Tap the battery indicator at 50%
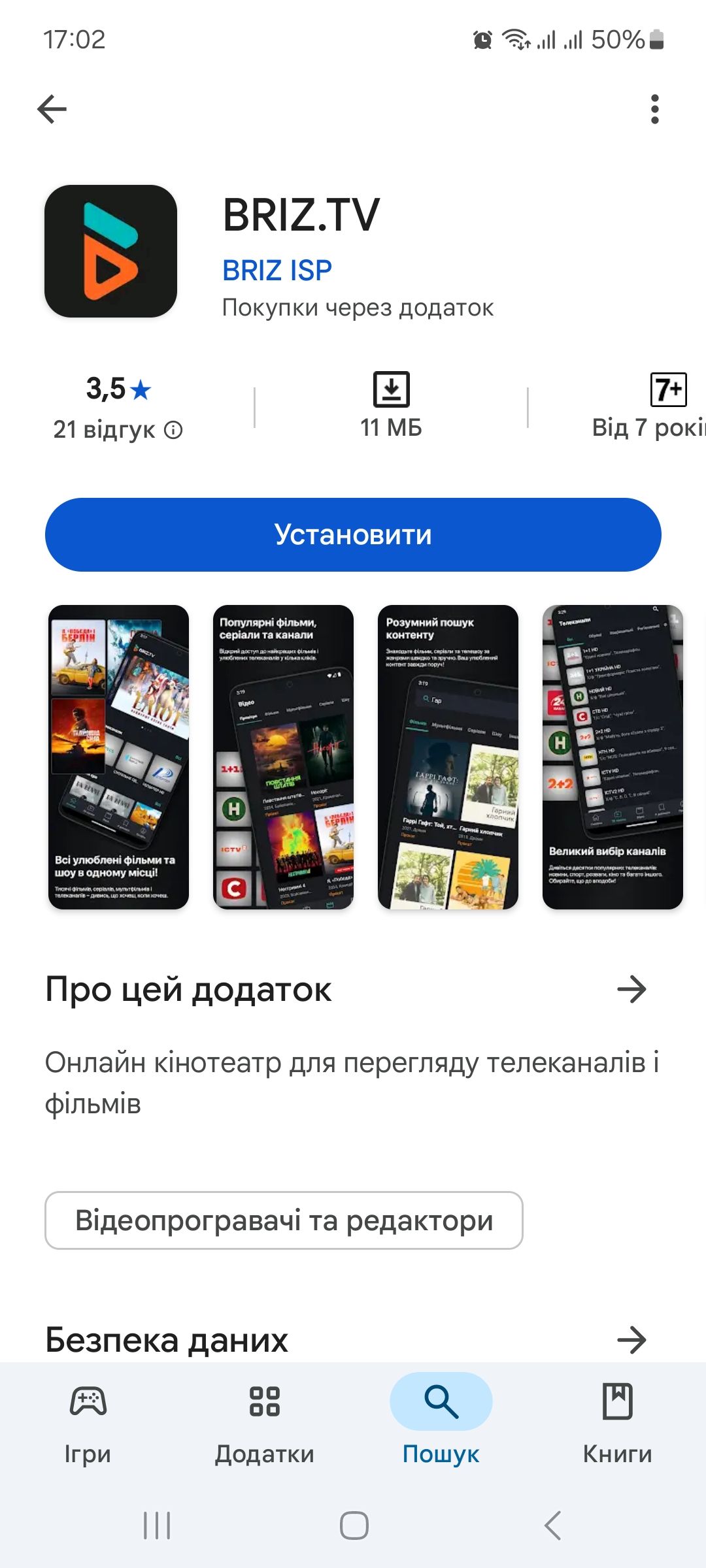The width and height of the screenshot is (706, 1568). pos(656,41)
